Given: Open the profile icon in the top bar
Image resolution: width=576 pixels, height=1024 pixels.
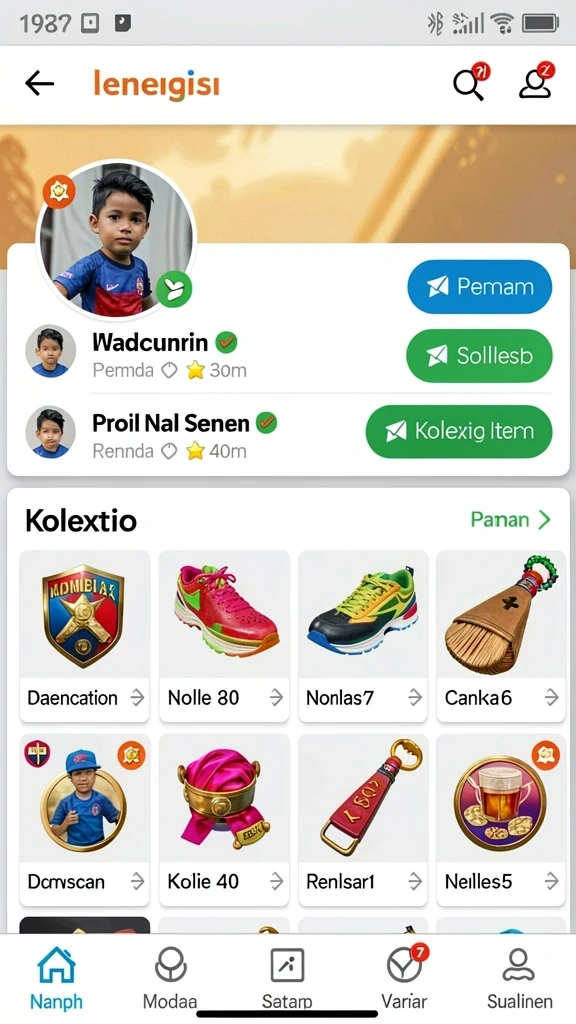Looking at the screenshot, I should point(536,83).
